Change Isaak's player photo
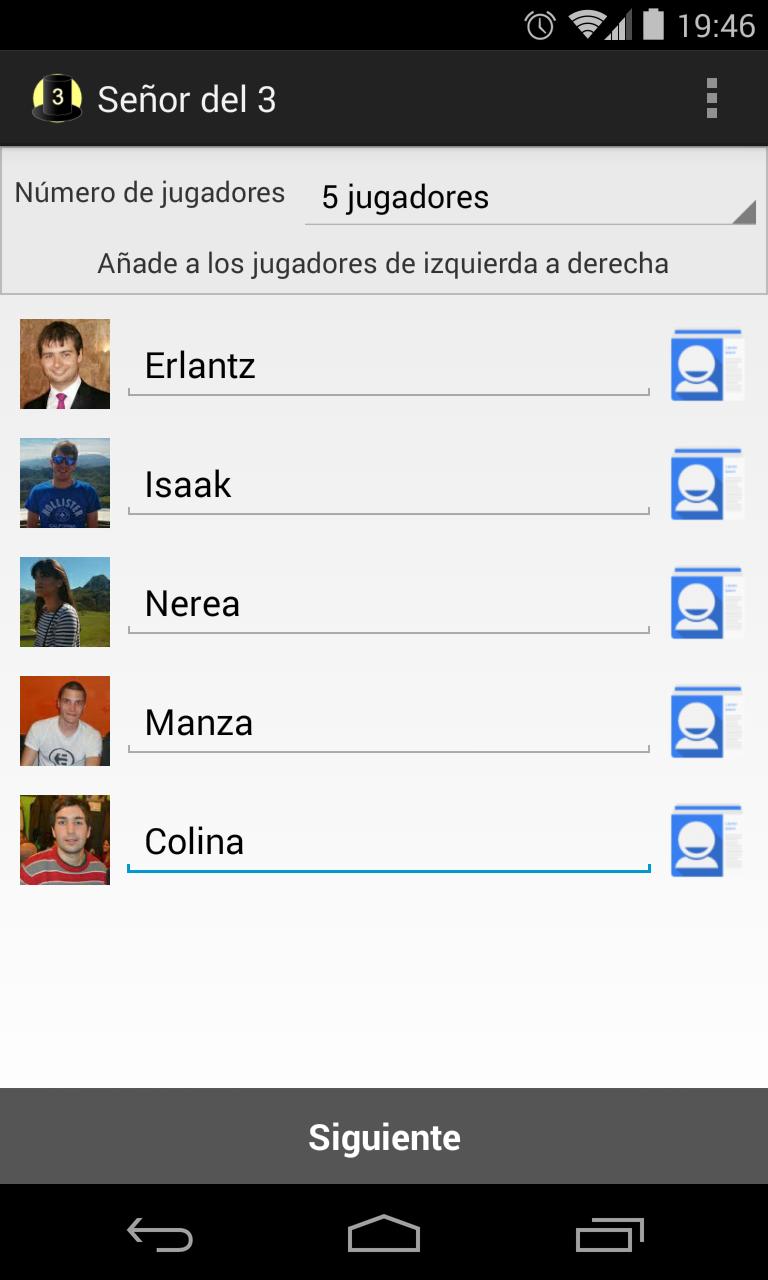This screenshot has width=768, height=1280. pos(65,483)
